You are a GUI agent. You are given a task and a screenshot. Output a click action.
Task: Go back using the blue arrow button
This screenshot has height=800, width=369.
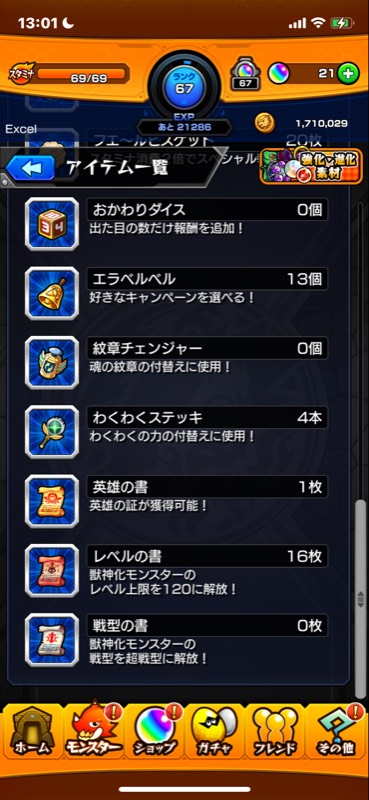[x=30, y=168]
